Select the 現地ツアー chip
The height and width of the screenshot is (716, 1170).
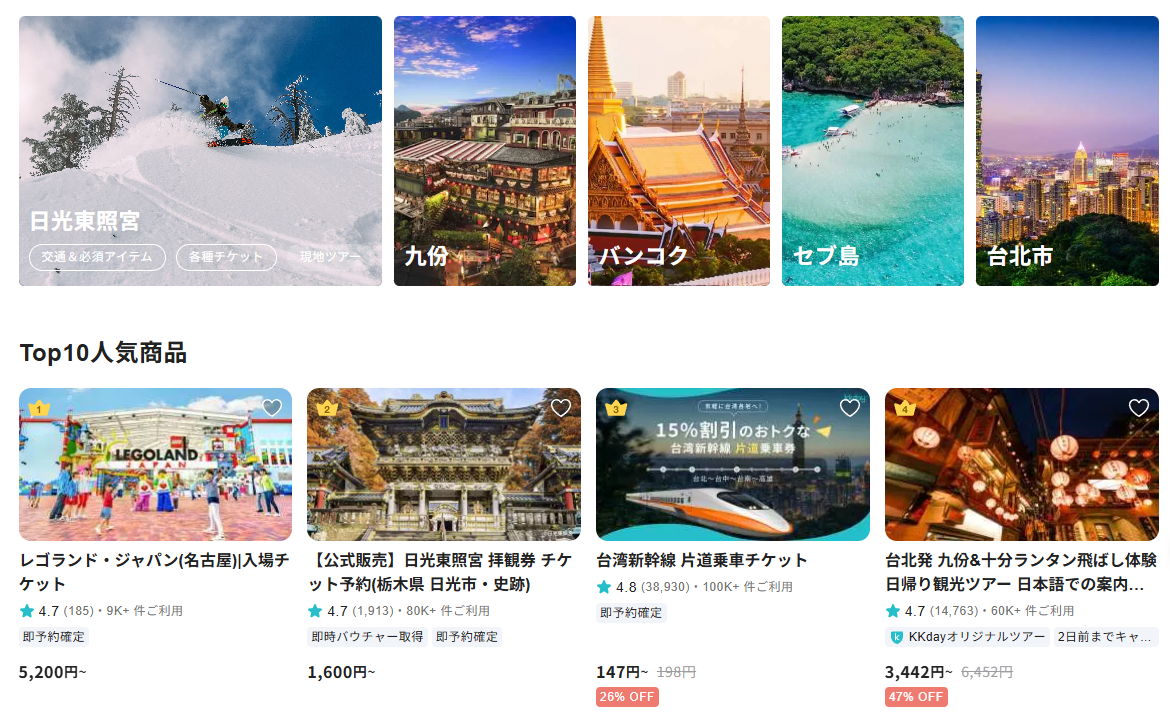(330, 257)
